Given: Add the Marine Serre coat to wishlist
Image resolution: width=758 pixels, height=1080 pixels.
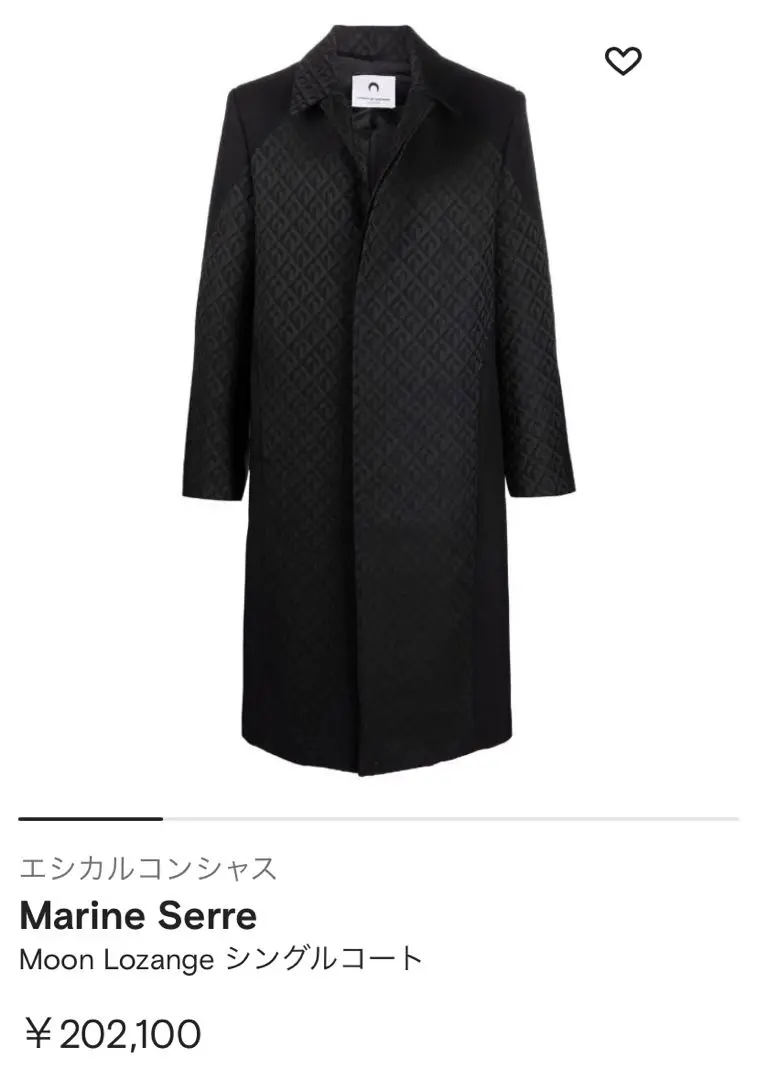Looking at the screenshot, I should click(x=623, y=62).
